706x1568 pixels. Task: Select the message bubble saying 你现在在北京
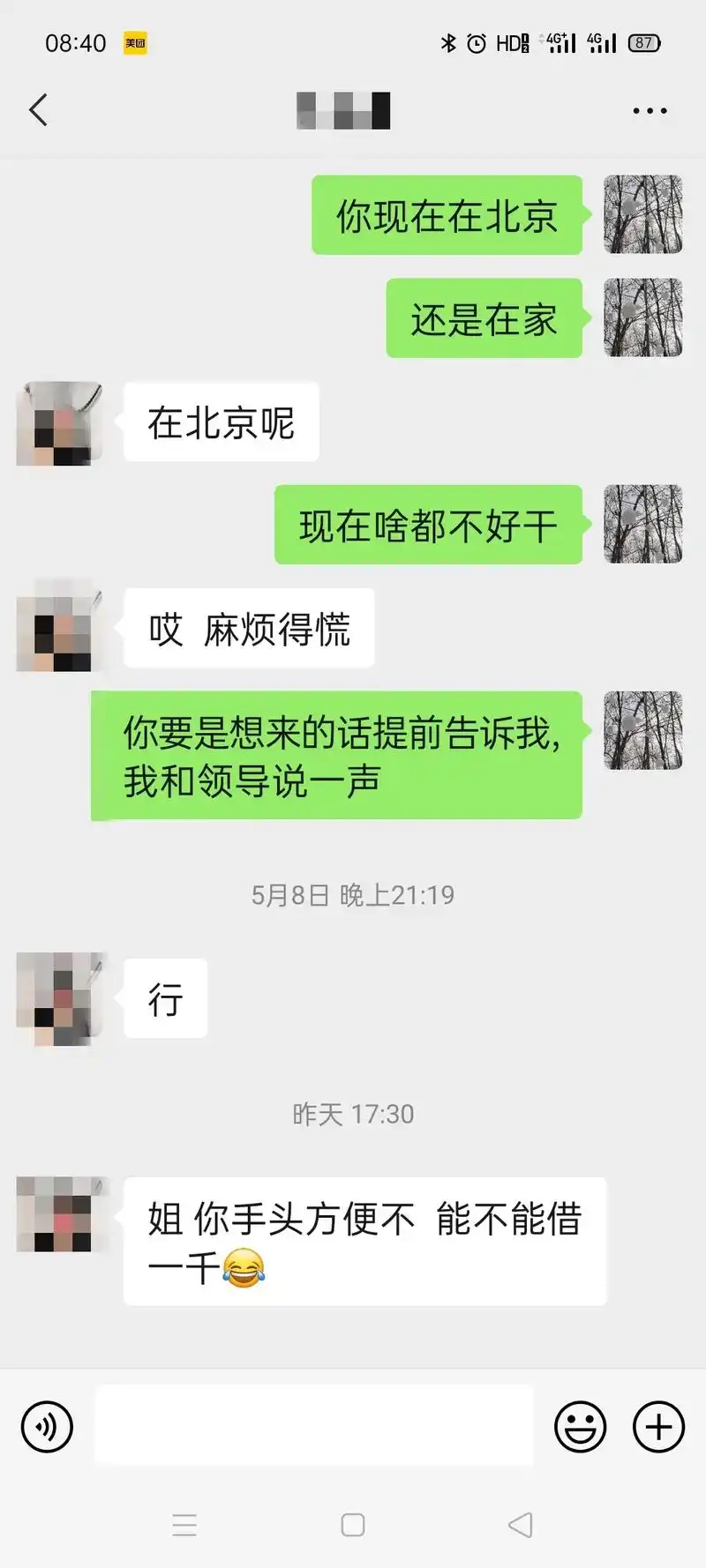point(447,214)
